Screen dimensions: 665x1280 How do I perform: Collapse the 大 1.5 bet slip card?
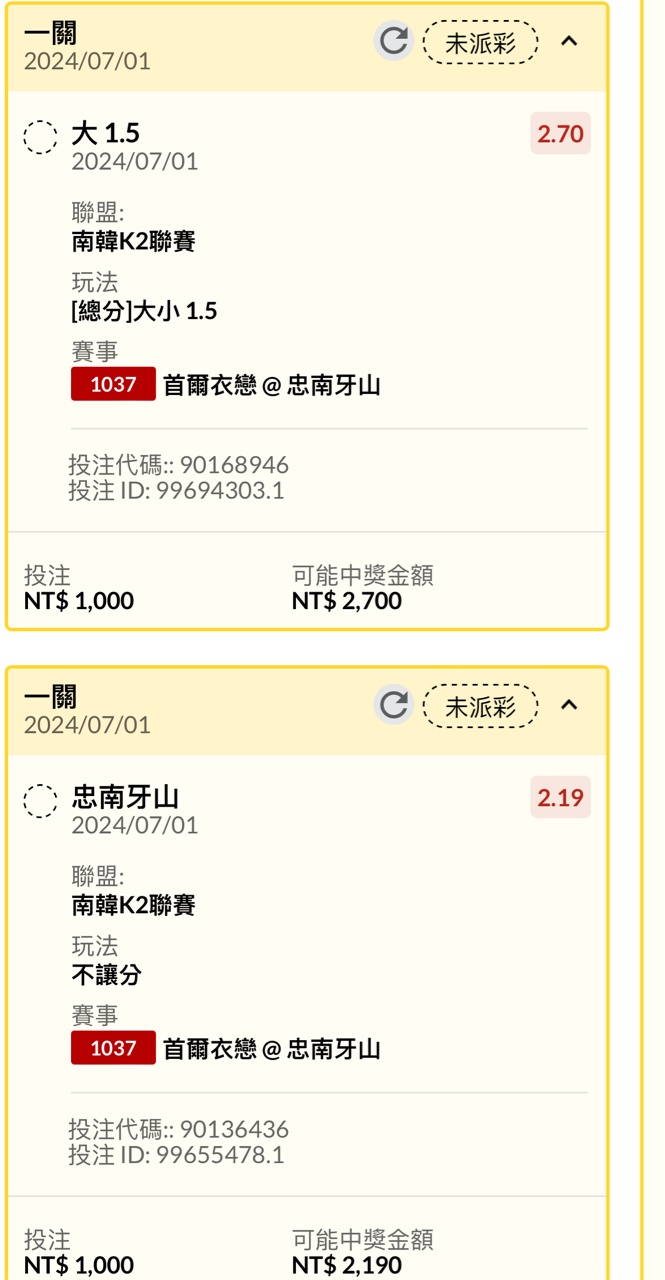(x=569, y=41)
